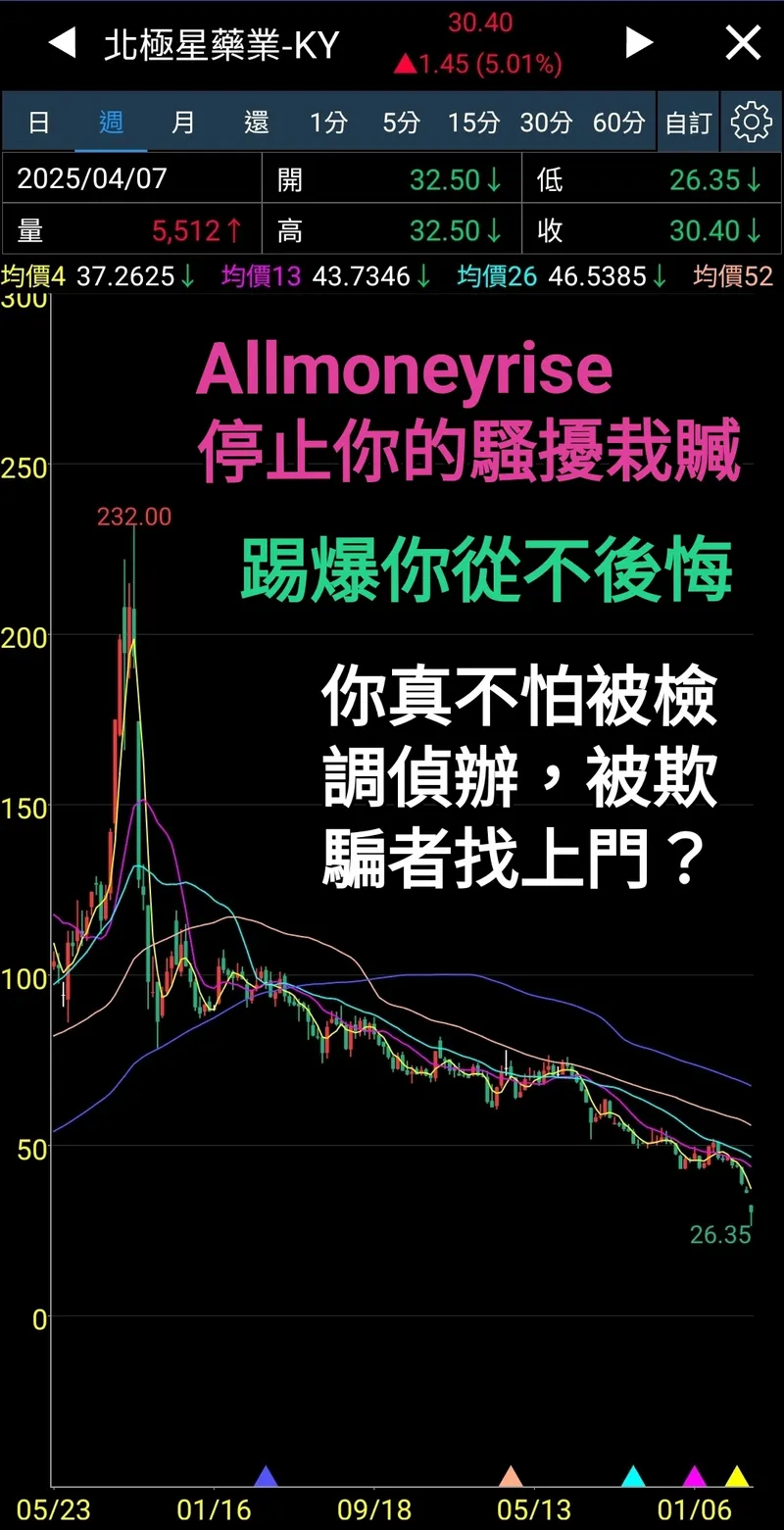Switch to the 30分 chart

546,123
